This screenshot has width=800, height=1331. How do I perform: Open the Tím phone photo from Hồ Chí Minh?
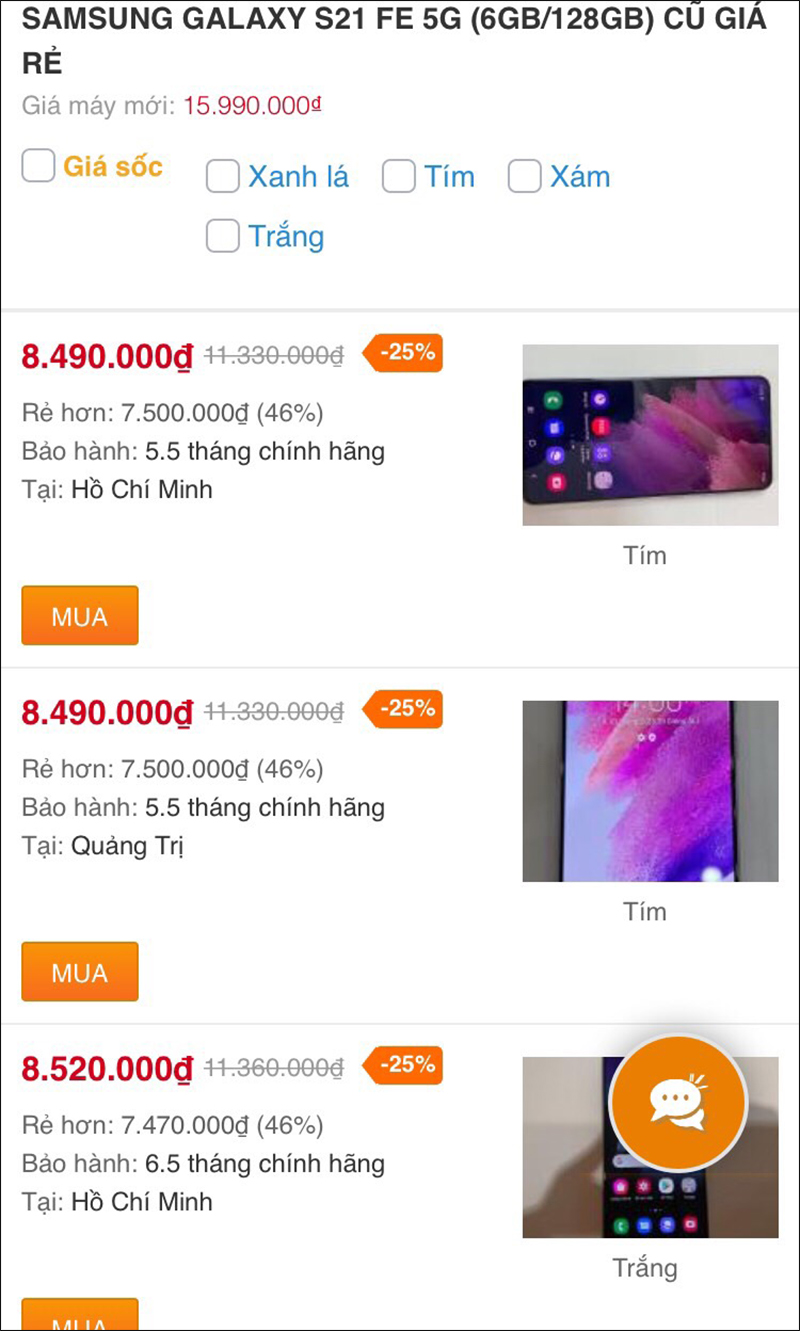point(650,435)
